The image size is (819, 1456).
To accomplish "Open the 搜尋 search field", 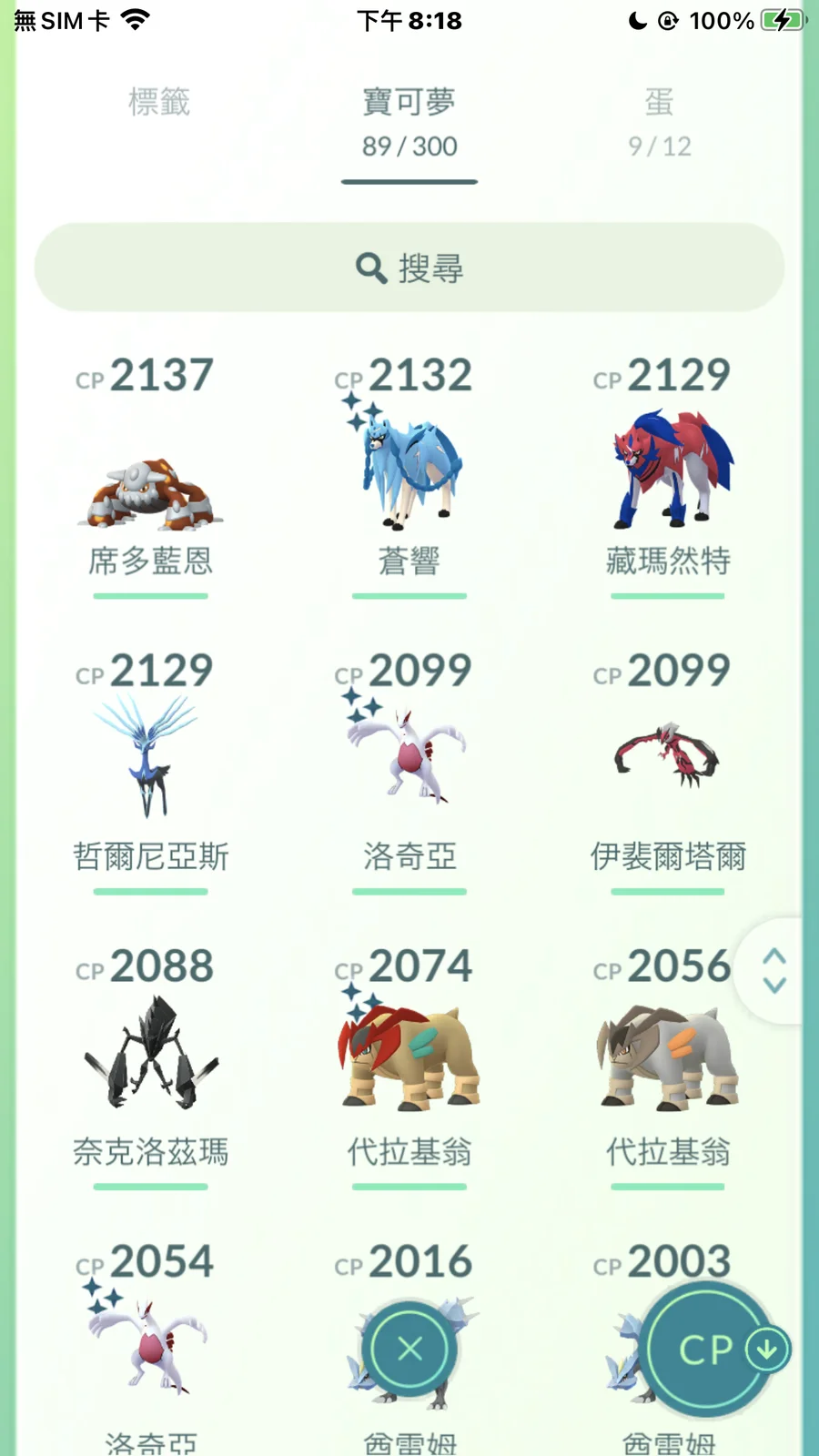I will coord(409,268).
